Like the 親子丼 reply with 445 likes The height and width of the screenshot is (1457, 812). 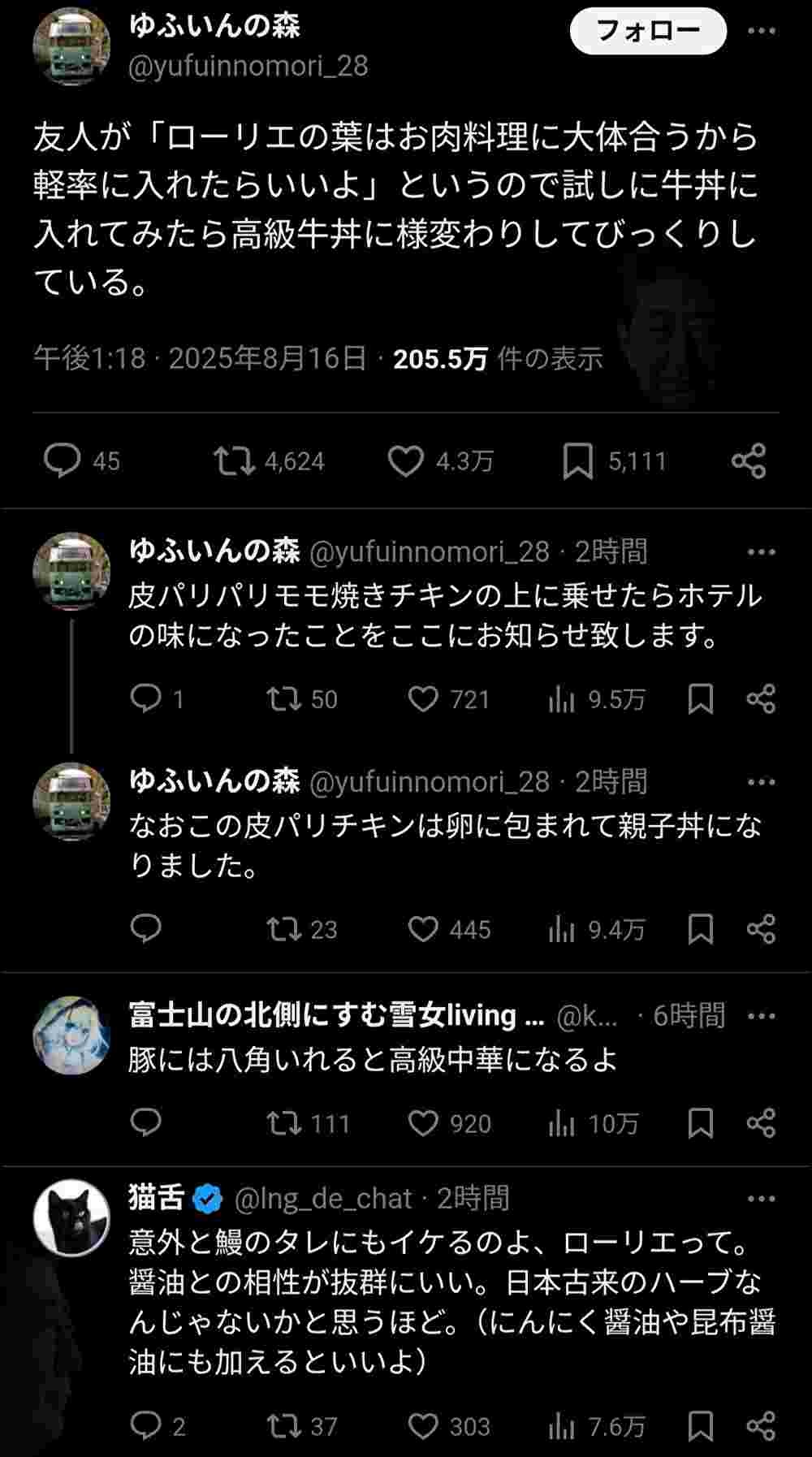pos(423,929)
